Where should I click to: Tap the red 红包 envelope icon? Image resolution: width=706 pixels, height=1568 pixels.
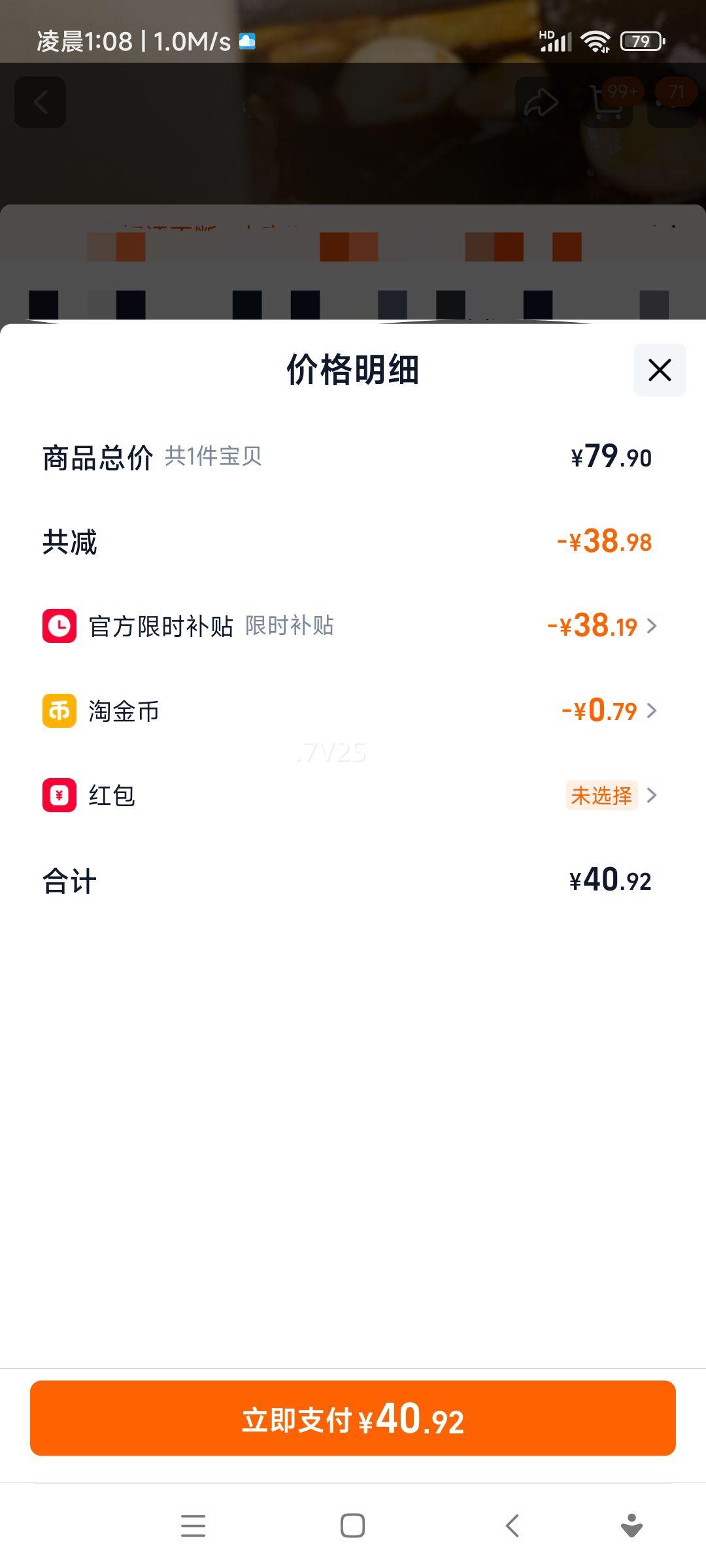pyautogui.click(x=59, y=796)
